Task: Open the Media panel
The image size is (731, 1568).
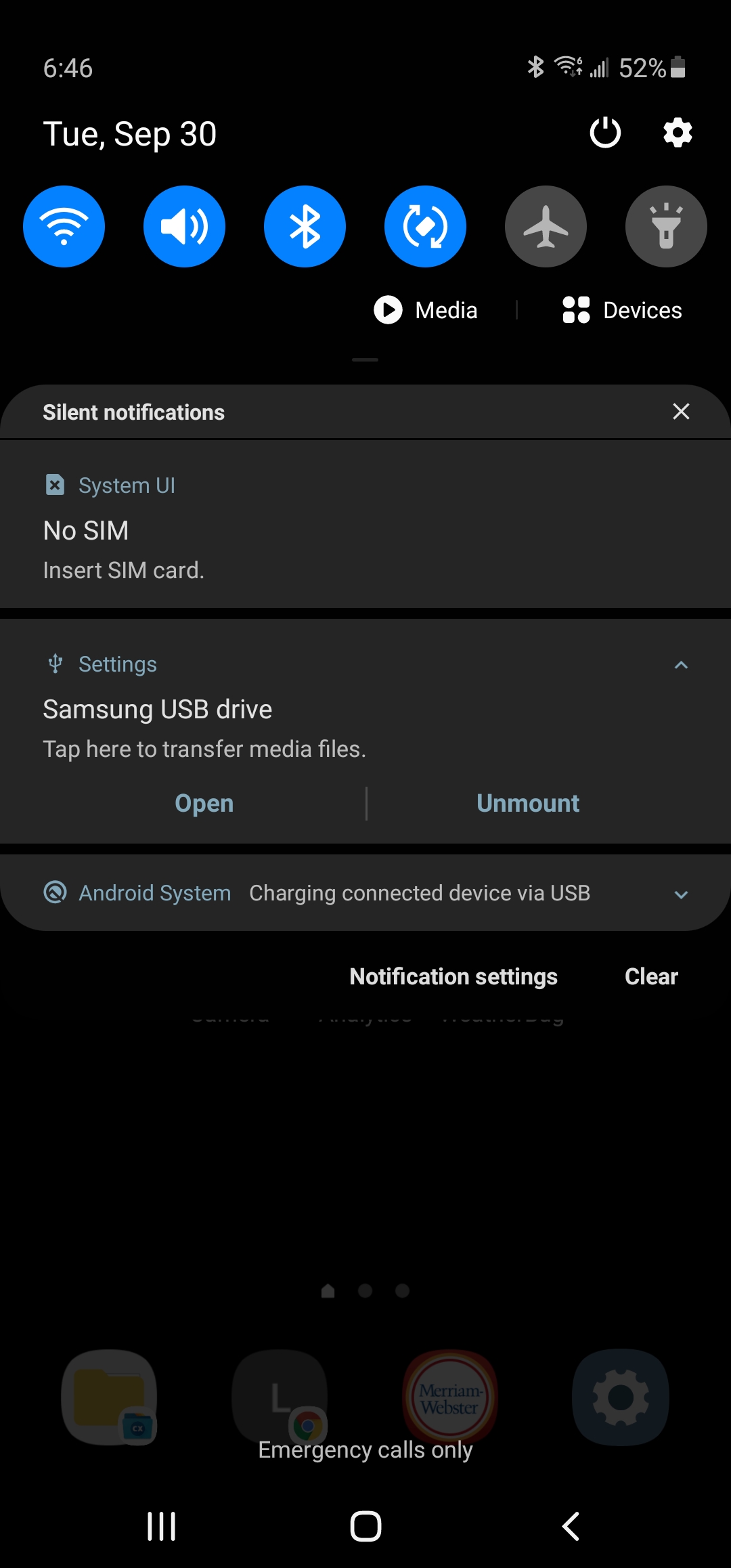Action: point(426,310)
